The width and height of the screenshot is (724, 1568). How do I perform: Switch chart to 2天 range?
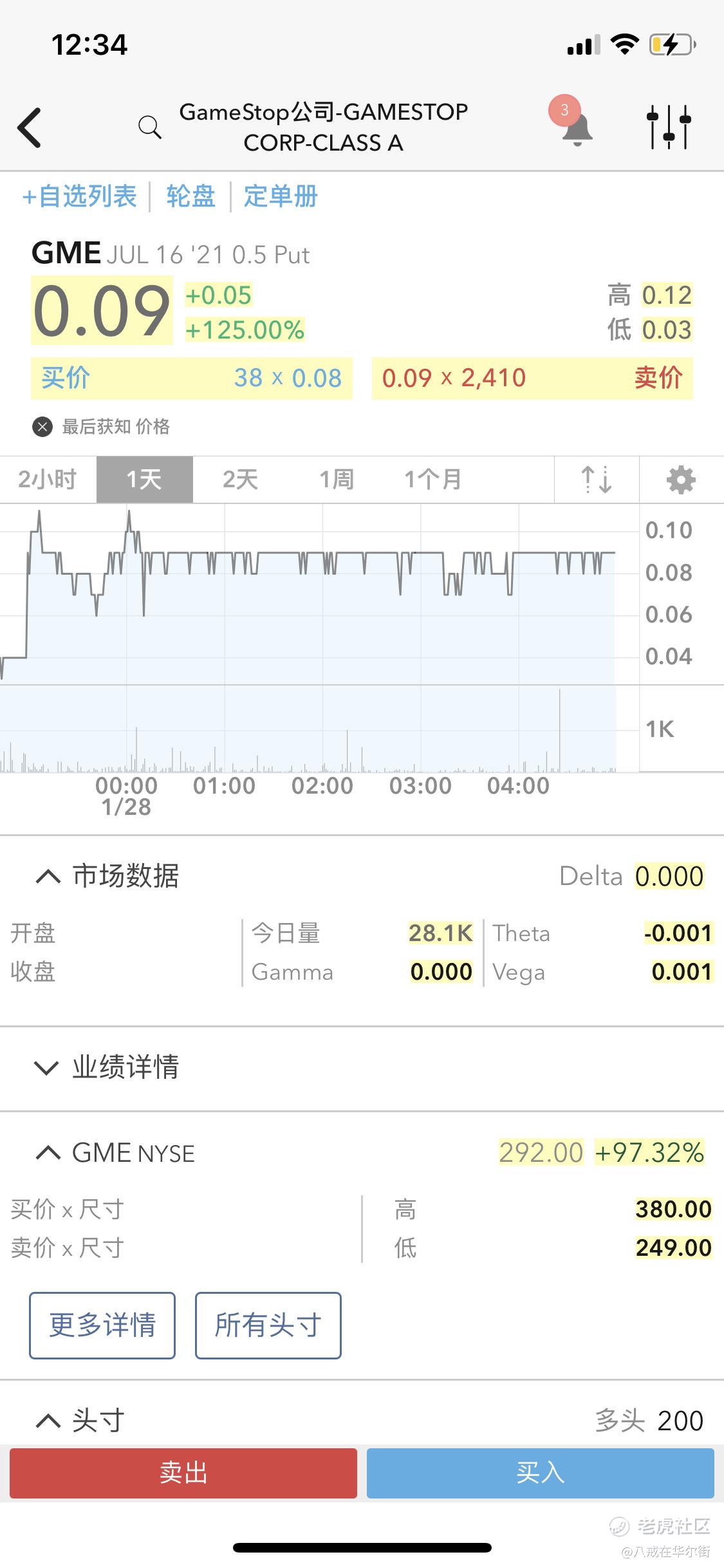[241, 480]
